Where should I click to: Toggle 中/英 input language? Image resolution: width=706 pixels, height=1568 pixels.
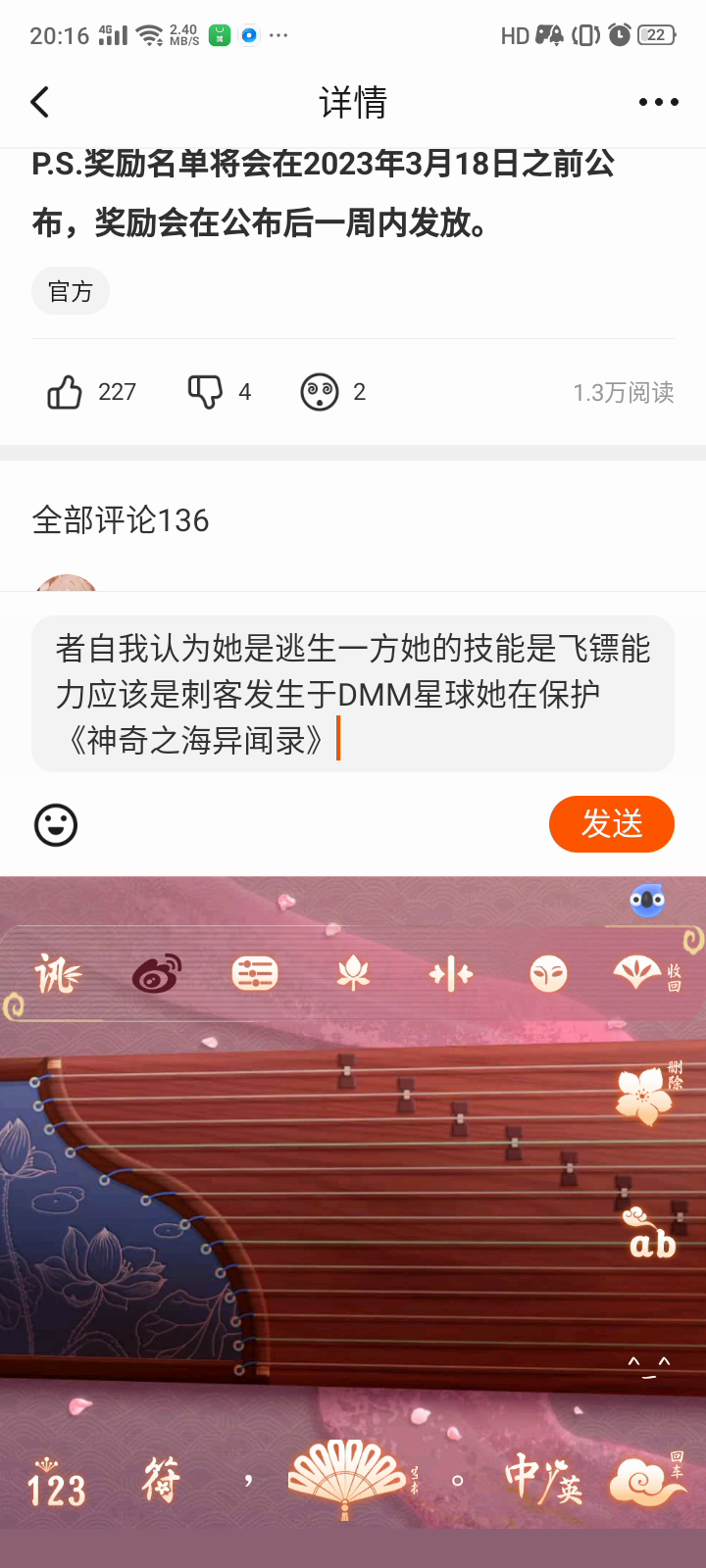[x=543, y=1480]
